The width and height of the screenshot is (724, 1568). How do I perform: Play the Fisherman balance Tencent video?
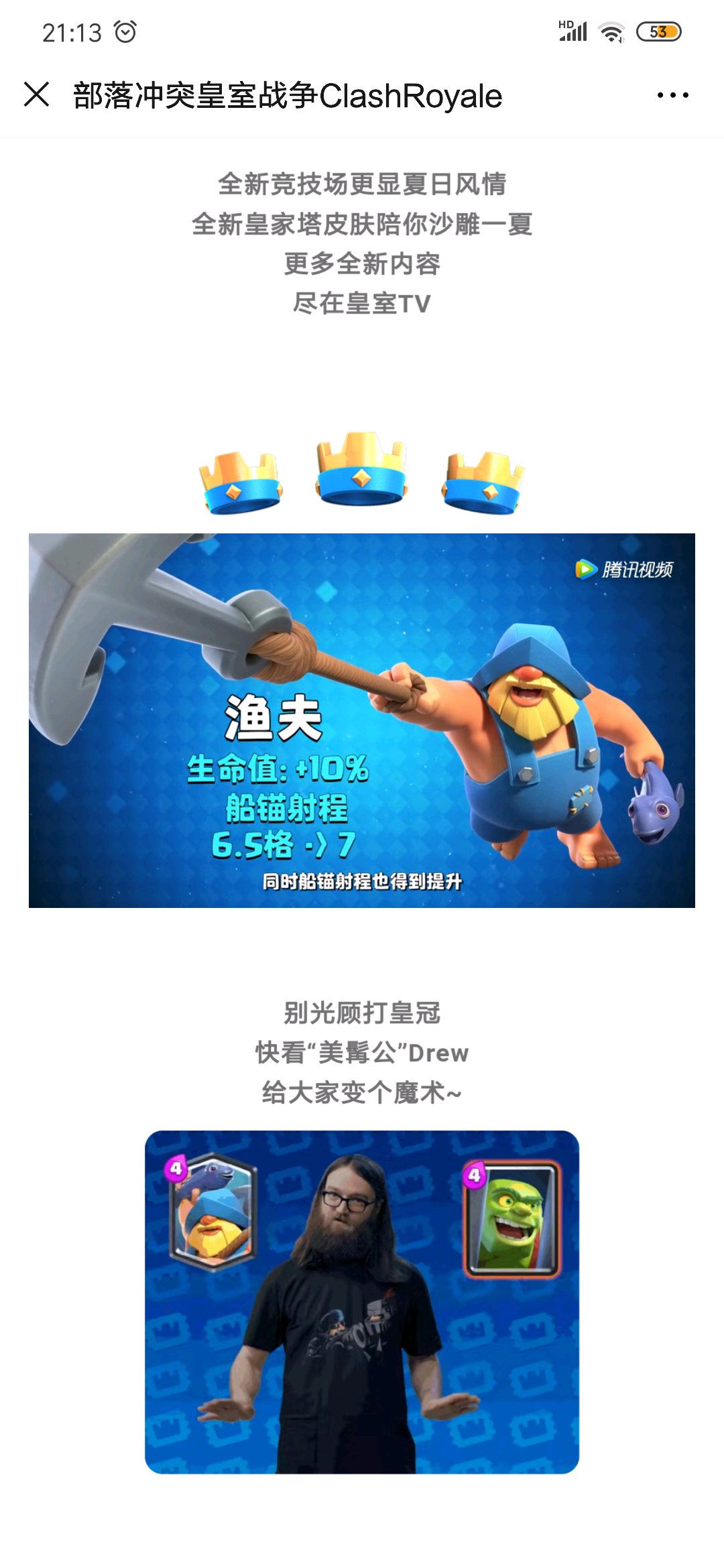pyautogui.click(x=362, y=720)
